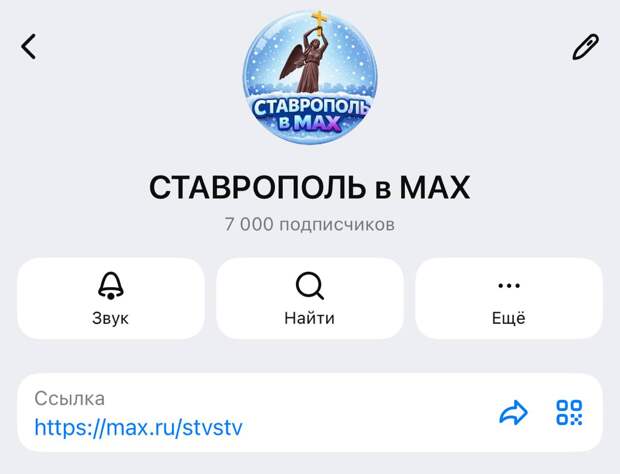Show the QR code for the channel link
The width and height of the screenshot is (620, 474).
point(569,413)
